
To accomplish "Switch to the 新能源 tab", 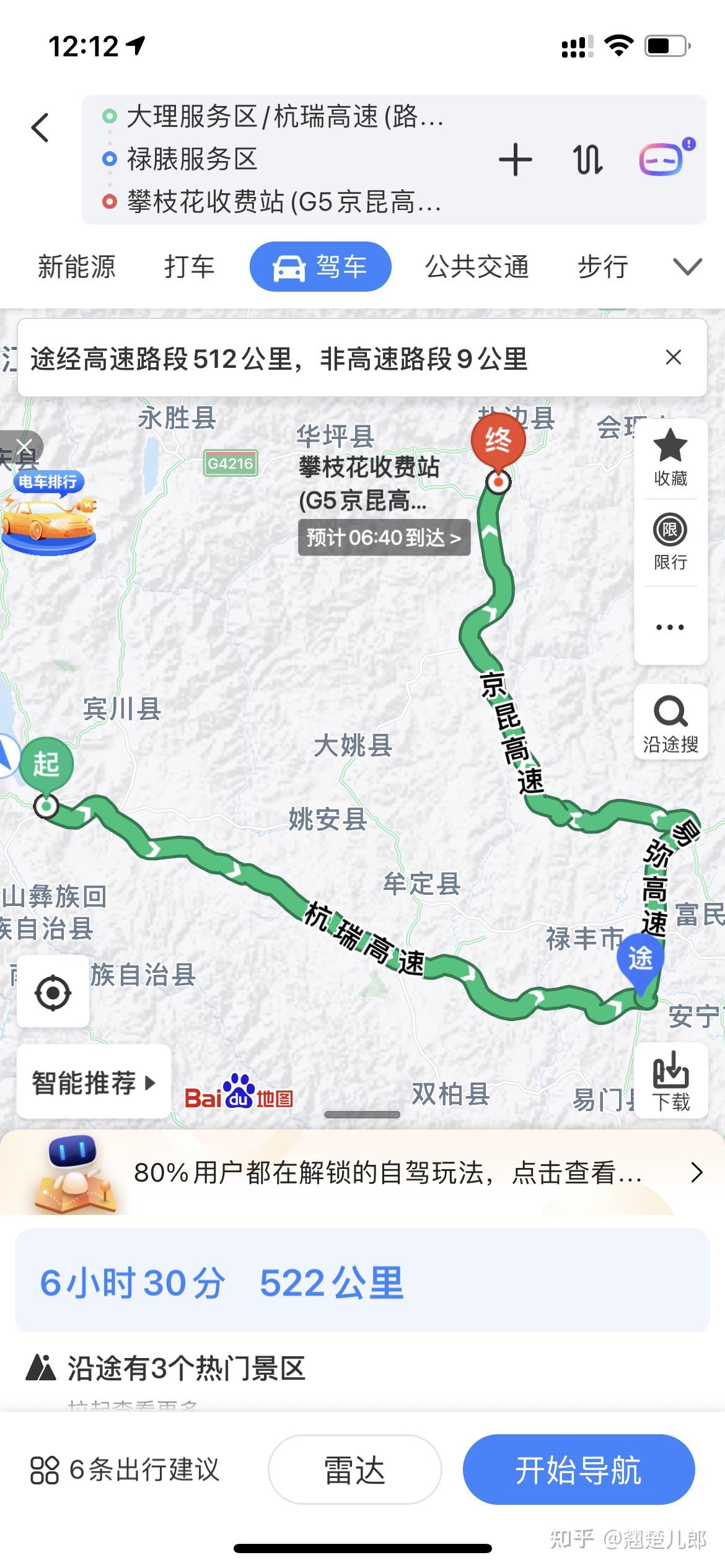I will point(77,267).
